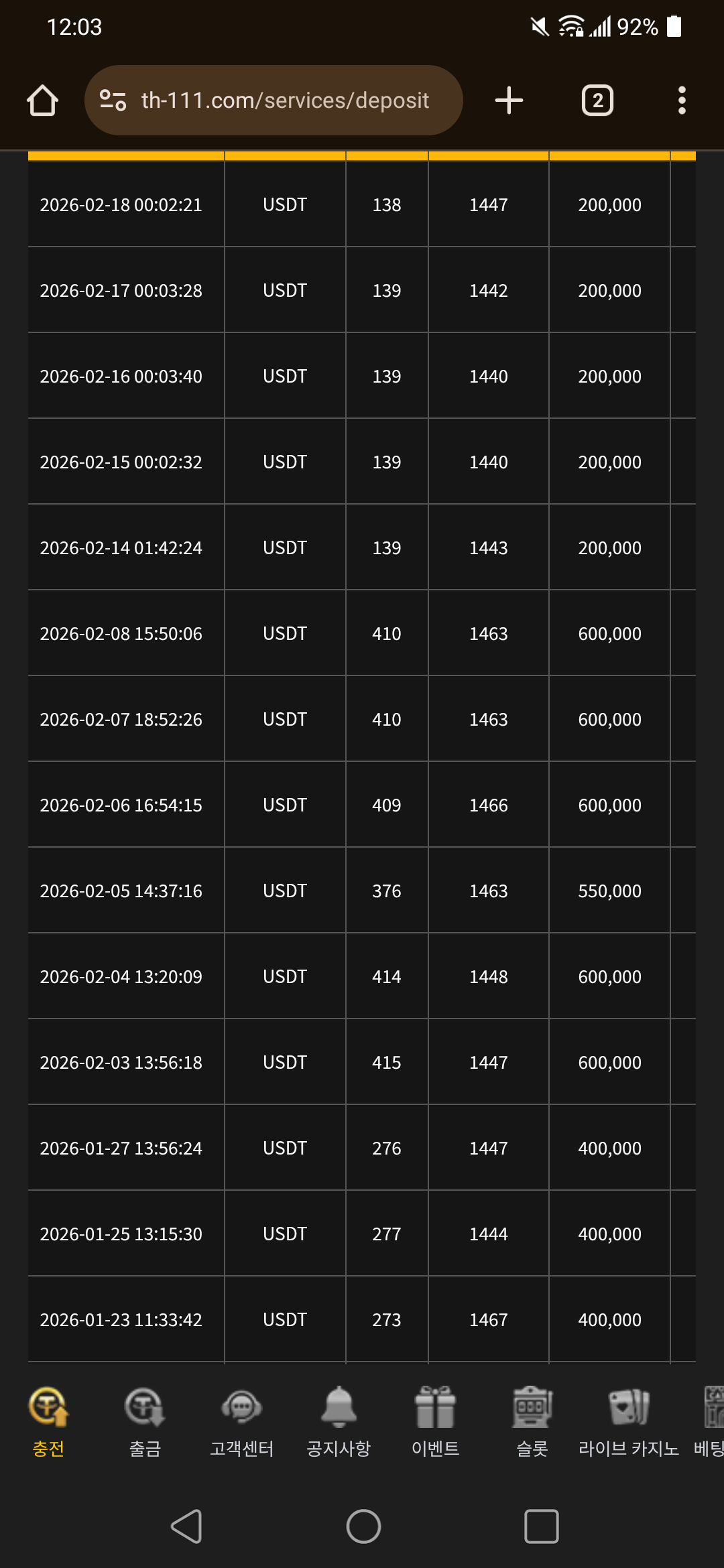View the open tabs switcher
This screenshot has height=1568, width=724.
click(x=597, y=101)
